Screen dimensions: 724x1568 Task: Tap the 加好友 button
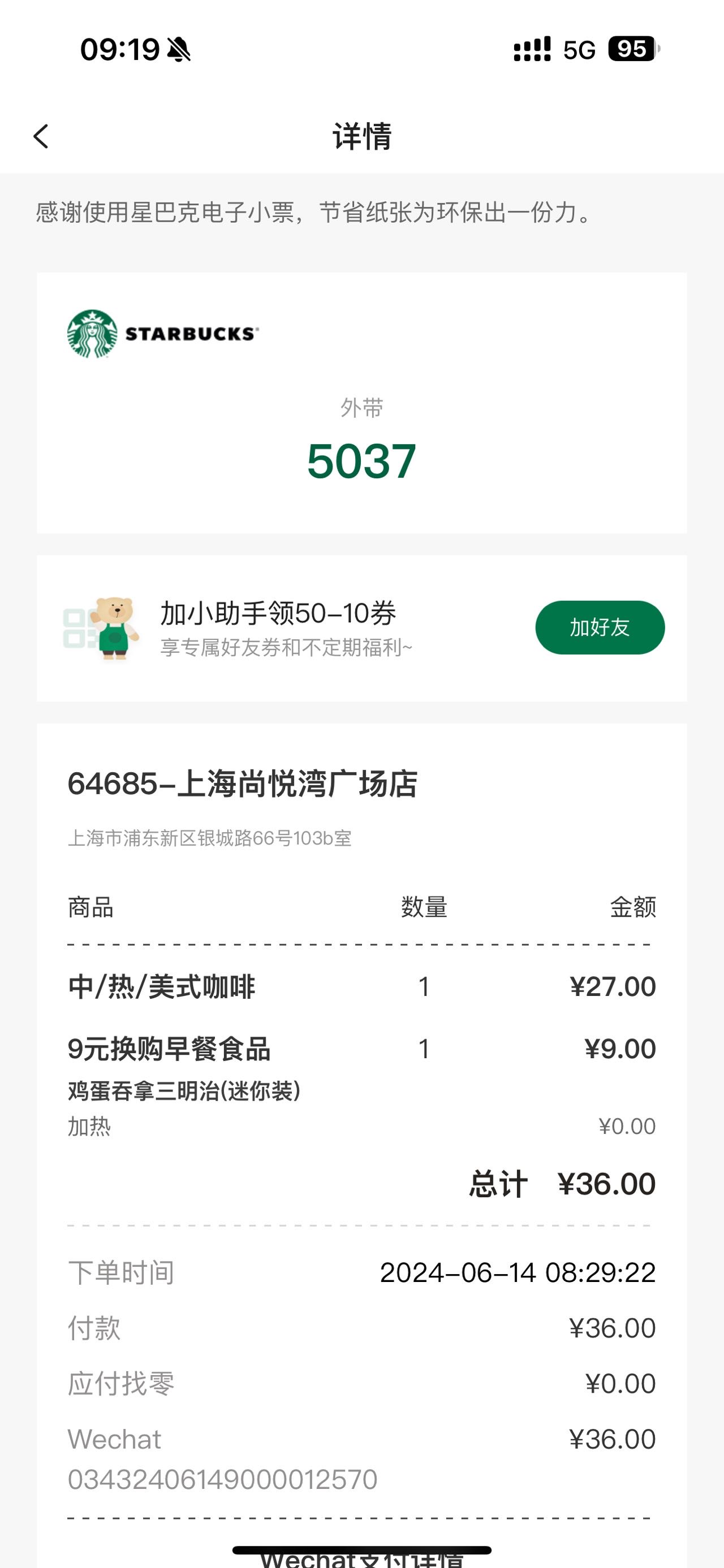[600, 627]
